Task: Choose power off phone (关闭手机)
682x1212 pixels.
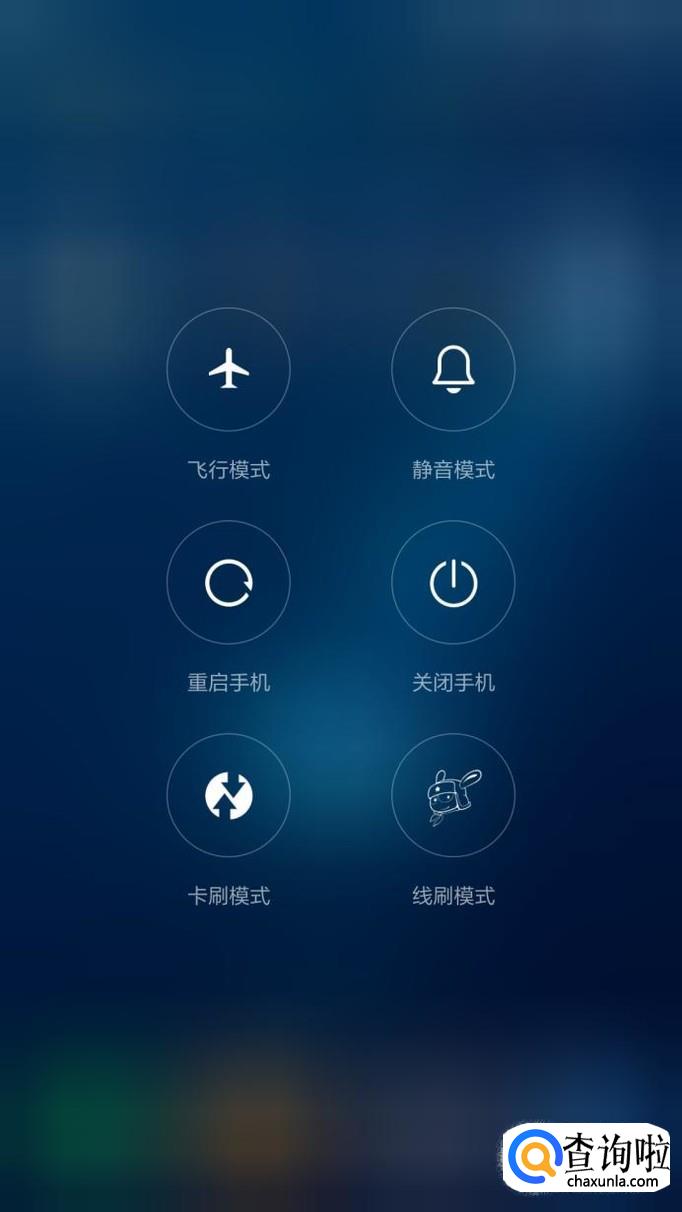Action: click(x=453, y=583)
